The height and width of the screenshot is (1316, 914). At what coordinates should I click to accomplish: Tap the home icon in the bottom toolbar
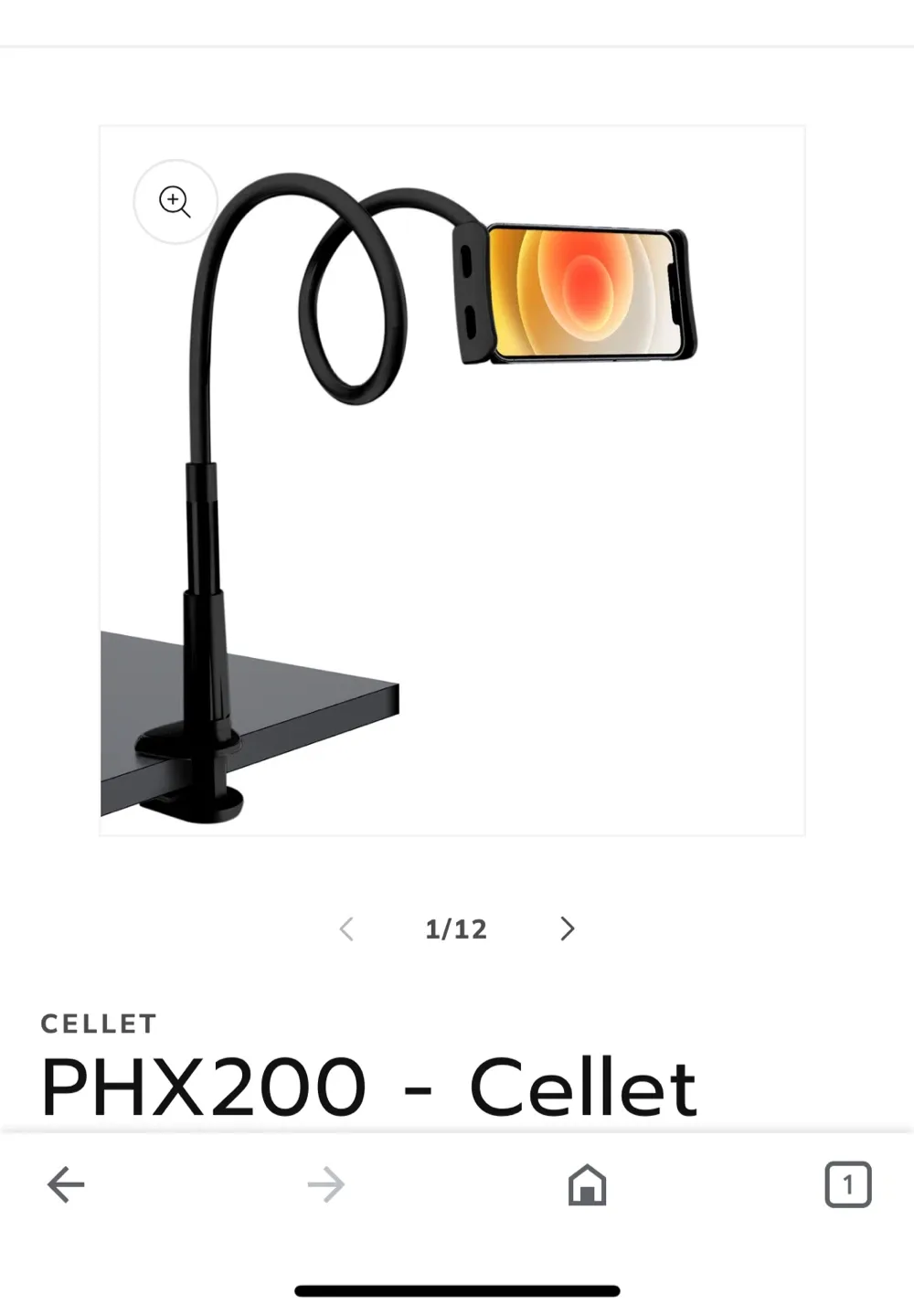[x=587, y=1185]
